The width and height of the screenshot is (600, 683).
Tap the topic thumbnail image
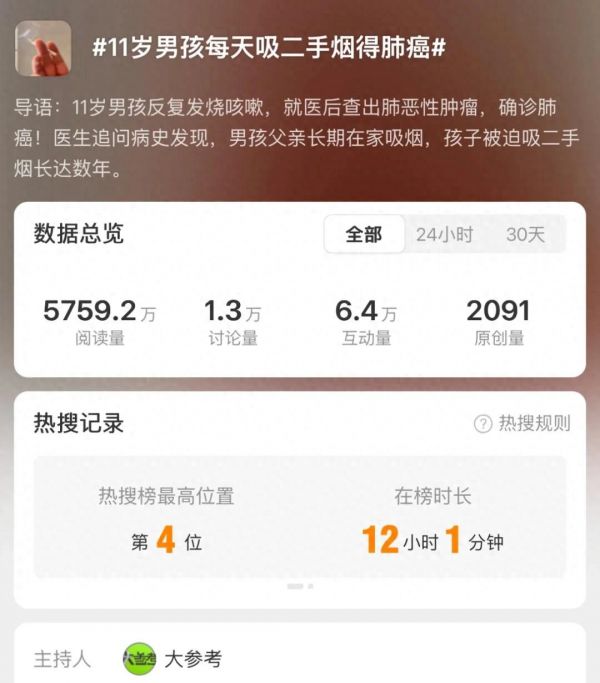43,49
